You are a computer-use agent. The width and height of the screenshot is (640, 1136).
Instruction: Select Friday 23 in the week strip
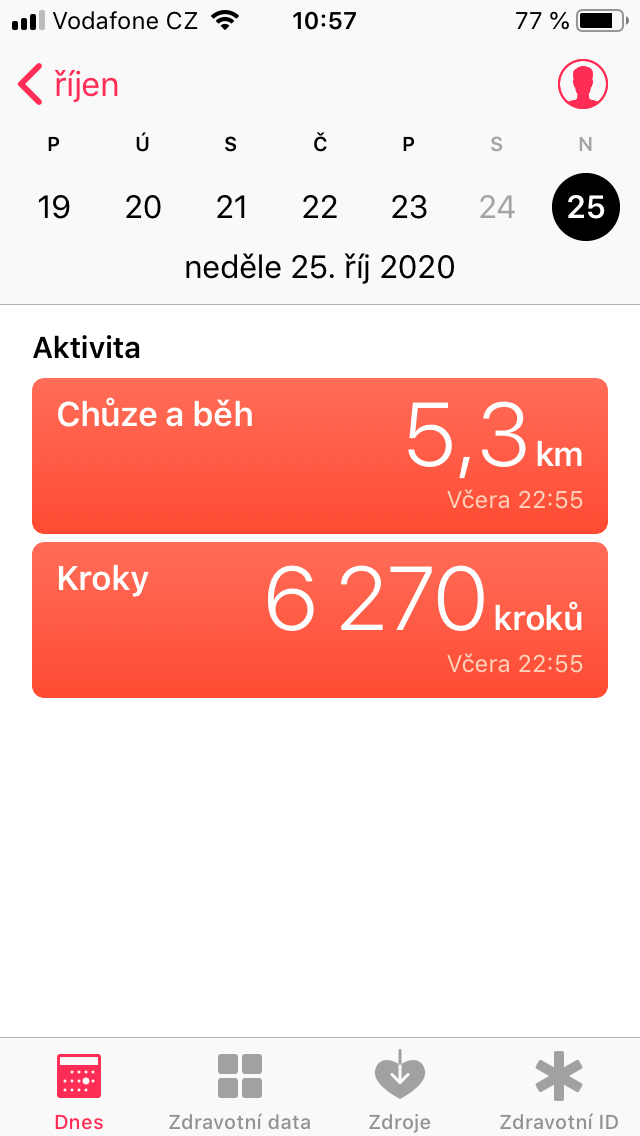[409, 207]
